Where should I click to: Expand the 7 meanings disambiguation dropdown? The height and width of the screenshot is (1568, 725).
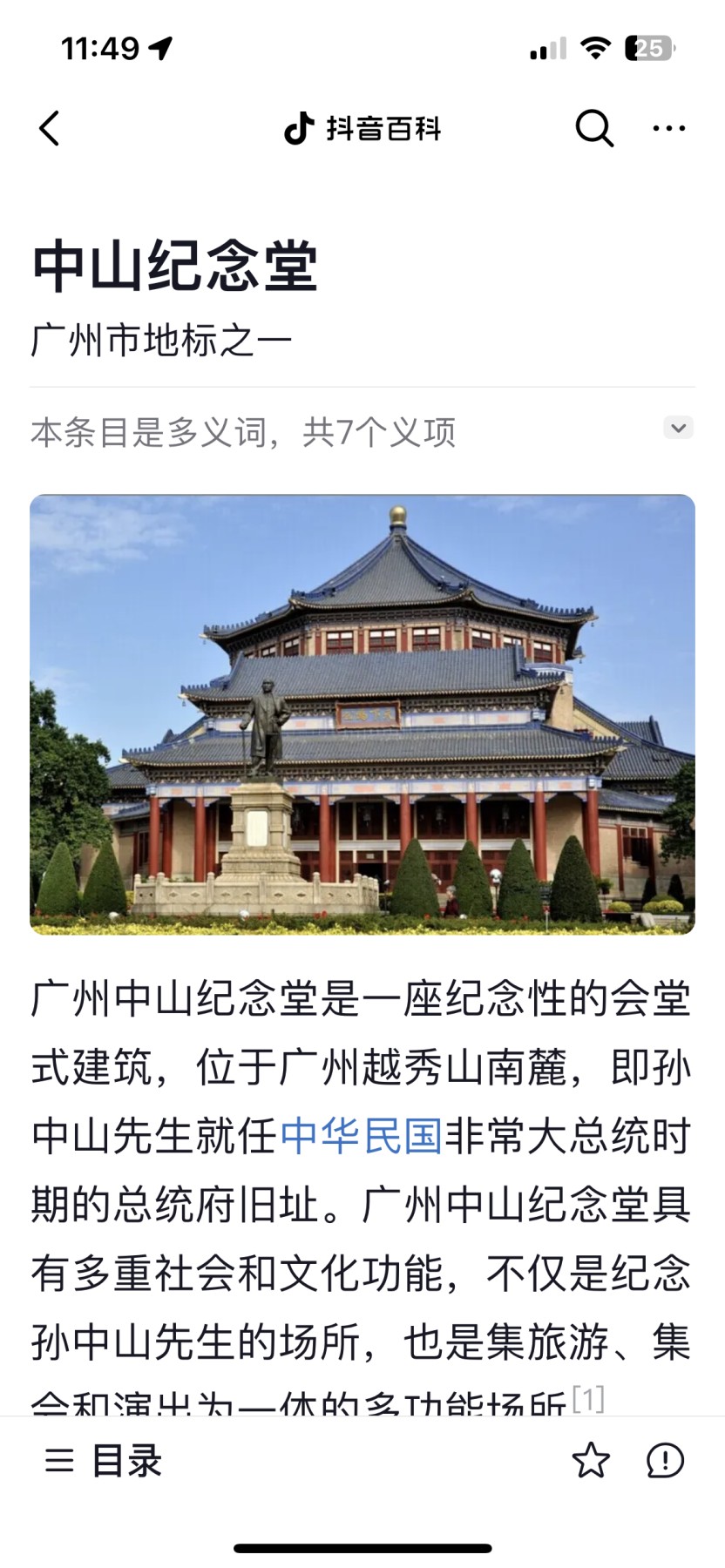point(678,428)
